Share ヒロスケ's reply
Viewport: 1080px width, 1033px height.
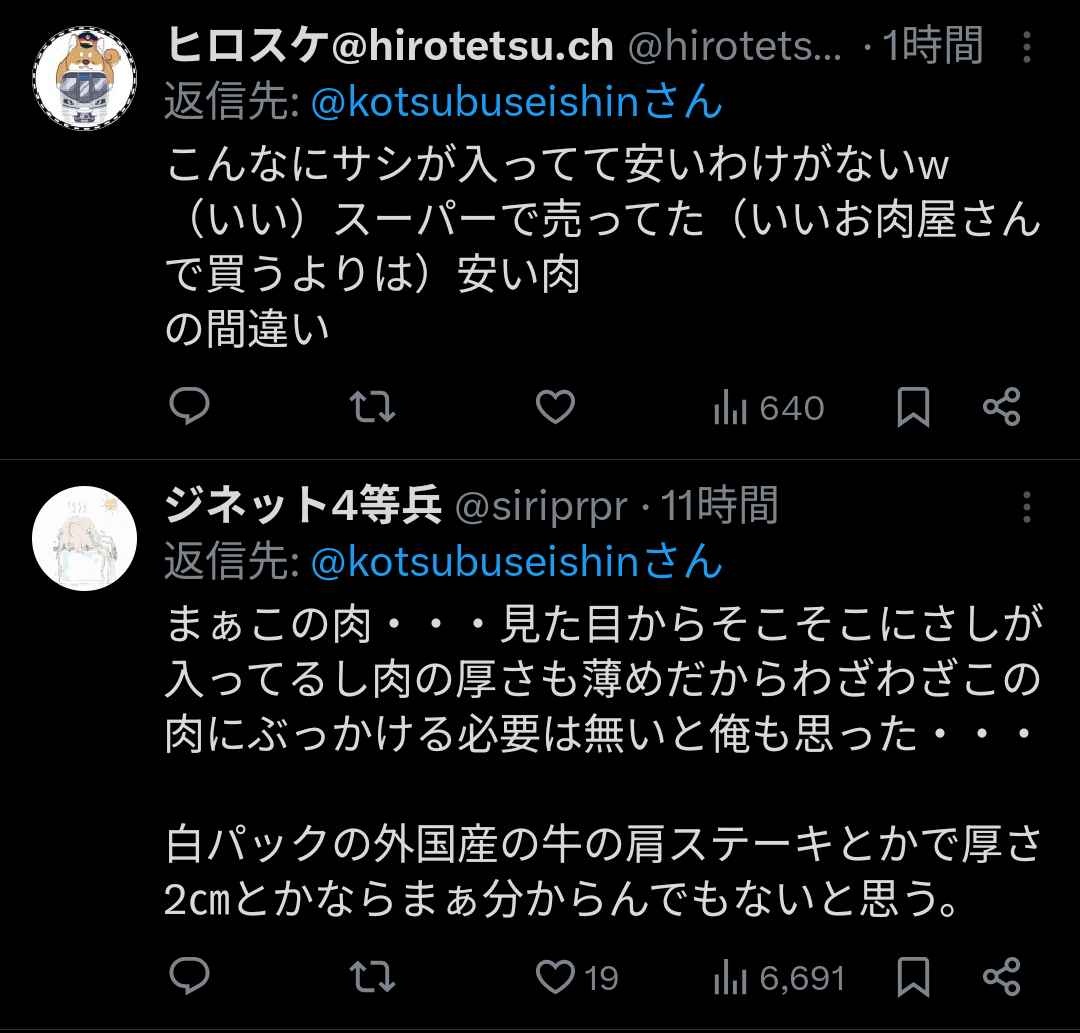(x=1001, y=408)
